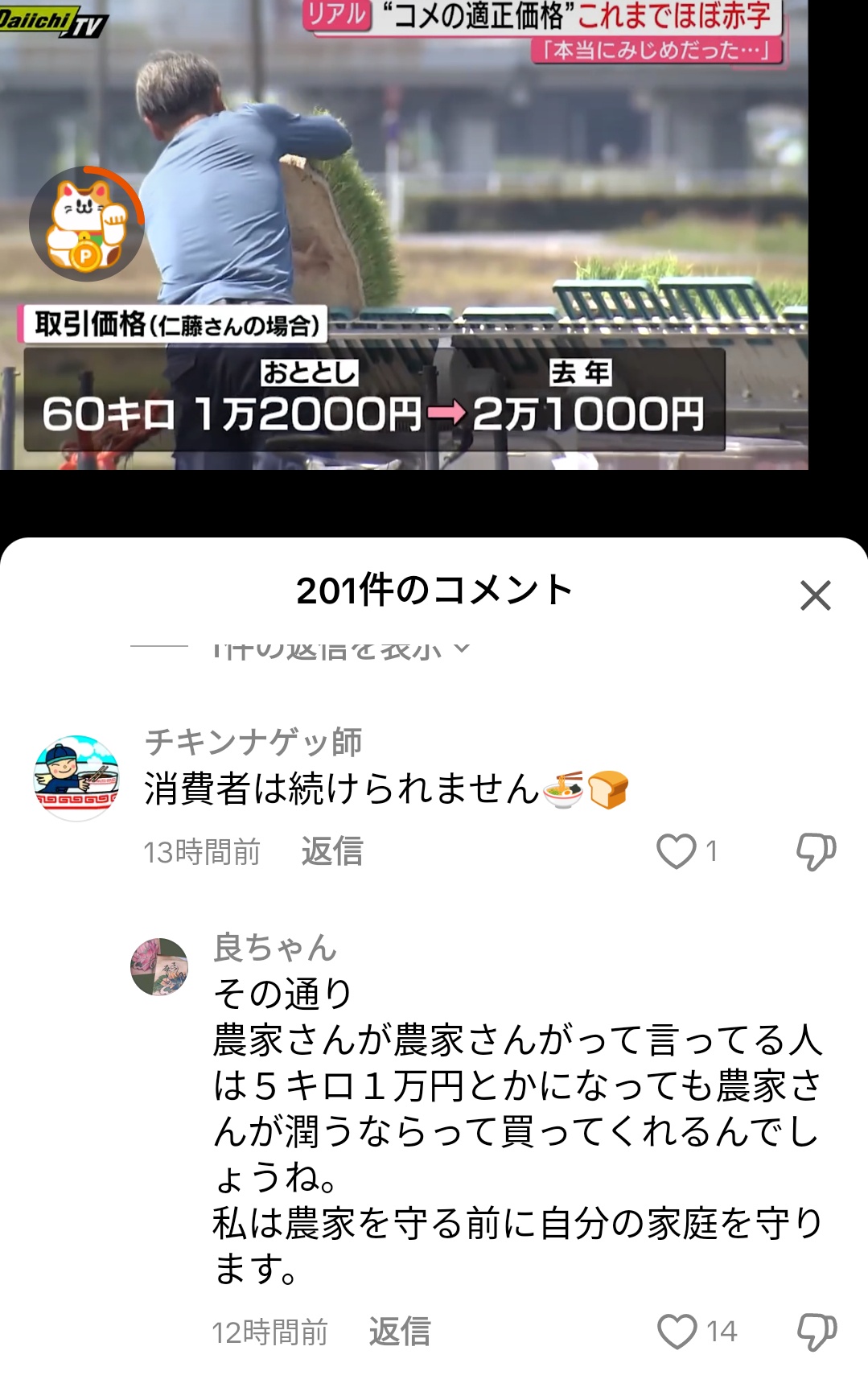The width and height of the screenshot is (868, 1400).
Task: Reply to チキンナゲッ師's comment
Action: 331,851
